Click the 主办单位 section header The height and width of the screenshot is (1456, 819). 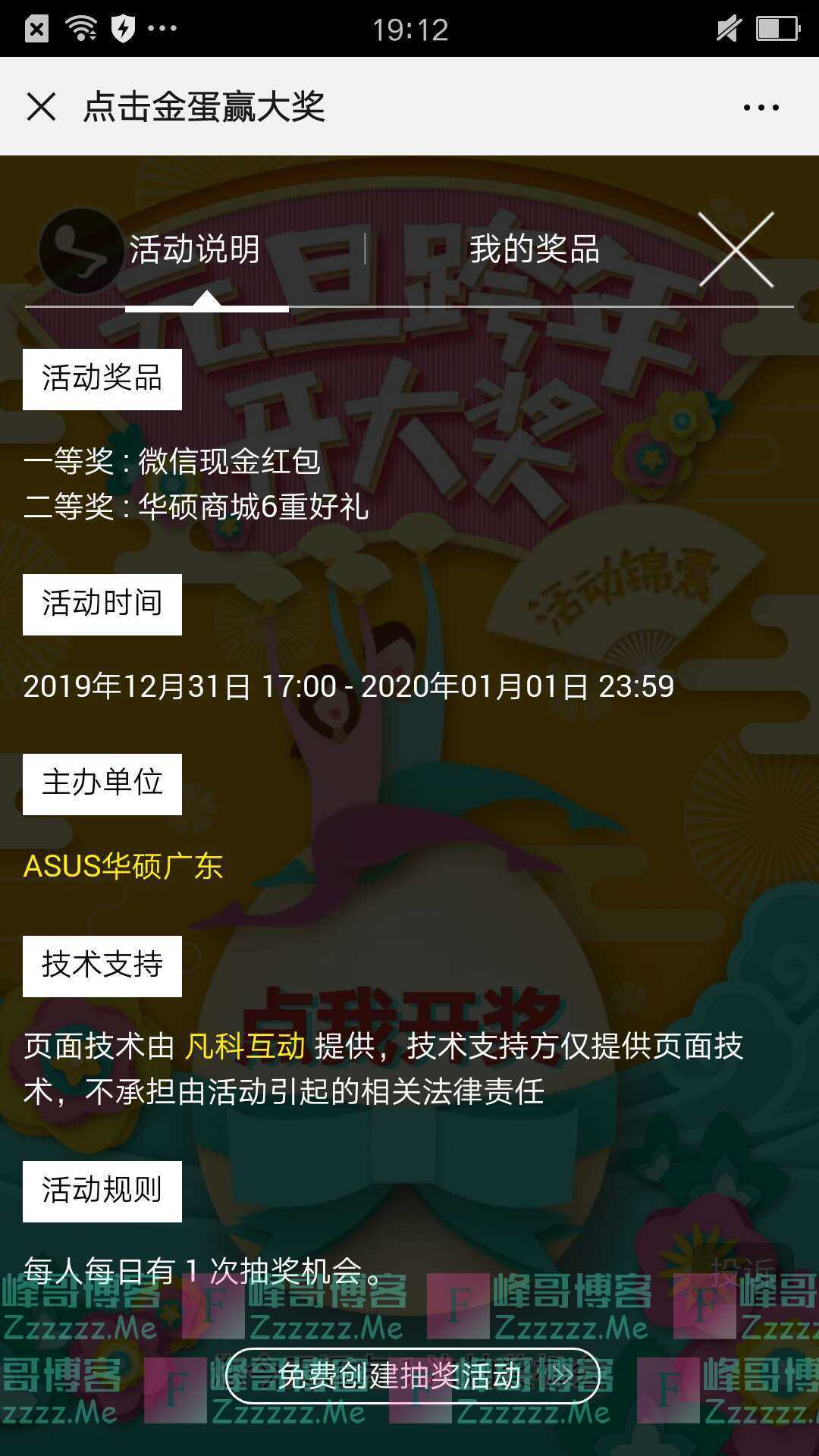pyautogui.click(x=103, y=784)
